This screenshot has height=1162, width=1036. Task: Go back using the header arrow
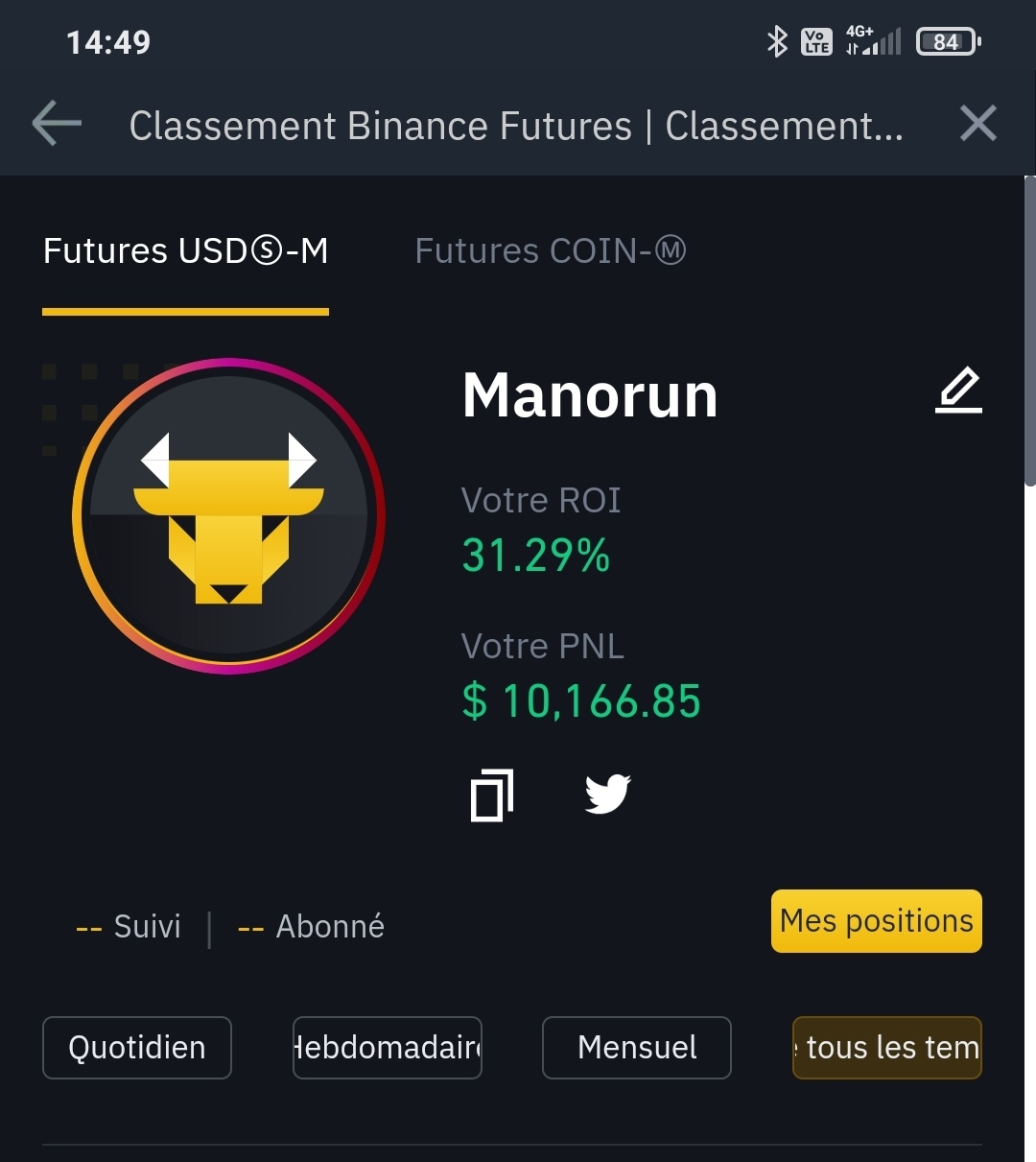(57, 125)
